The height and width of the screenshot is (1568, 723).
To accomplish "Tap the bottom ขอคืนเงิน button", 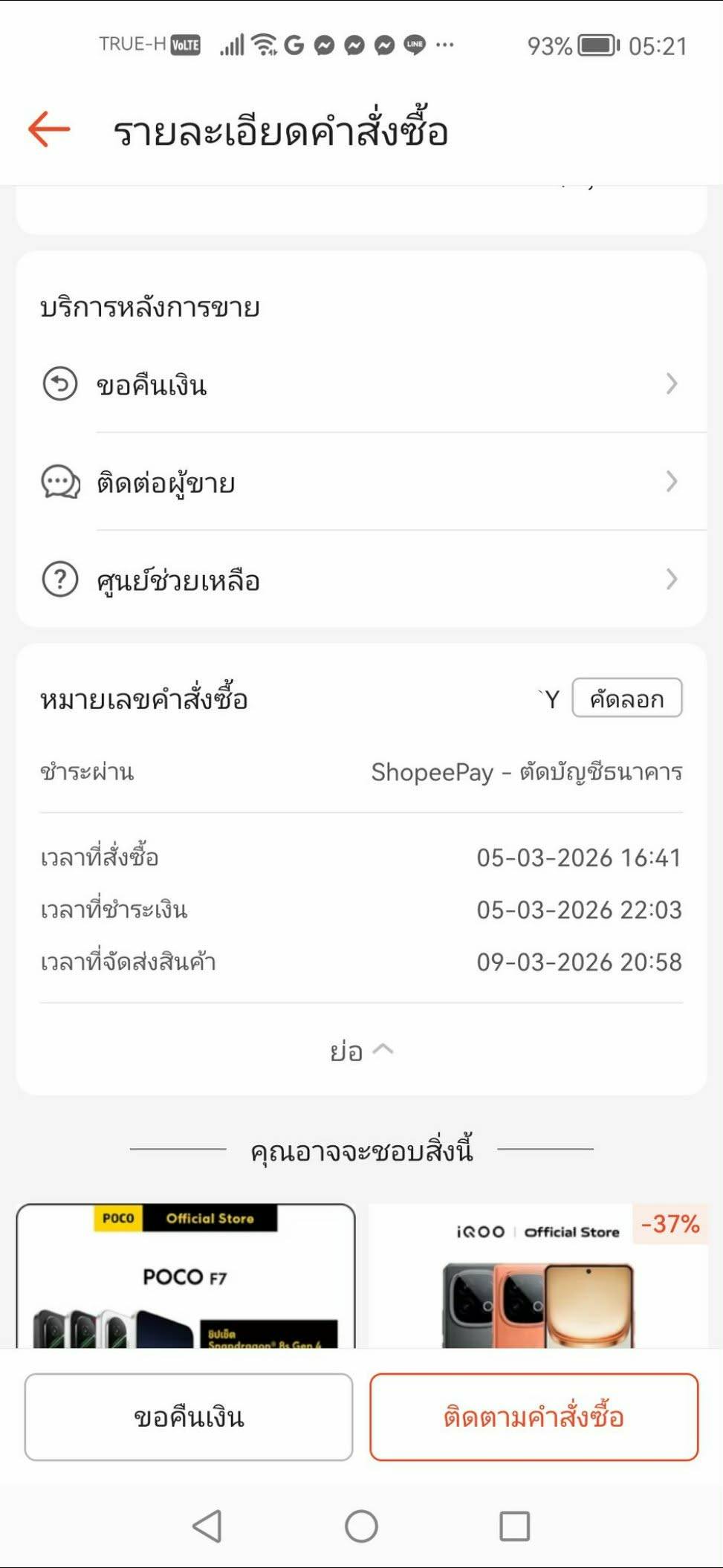I will [x=188, y=1417].
